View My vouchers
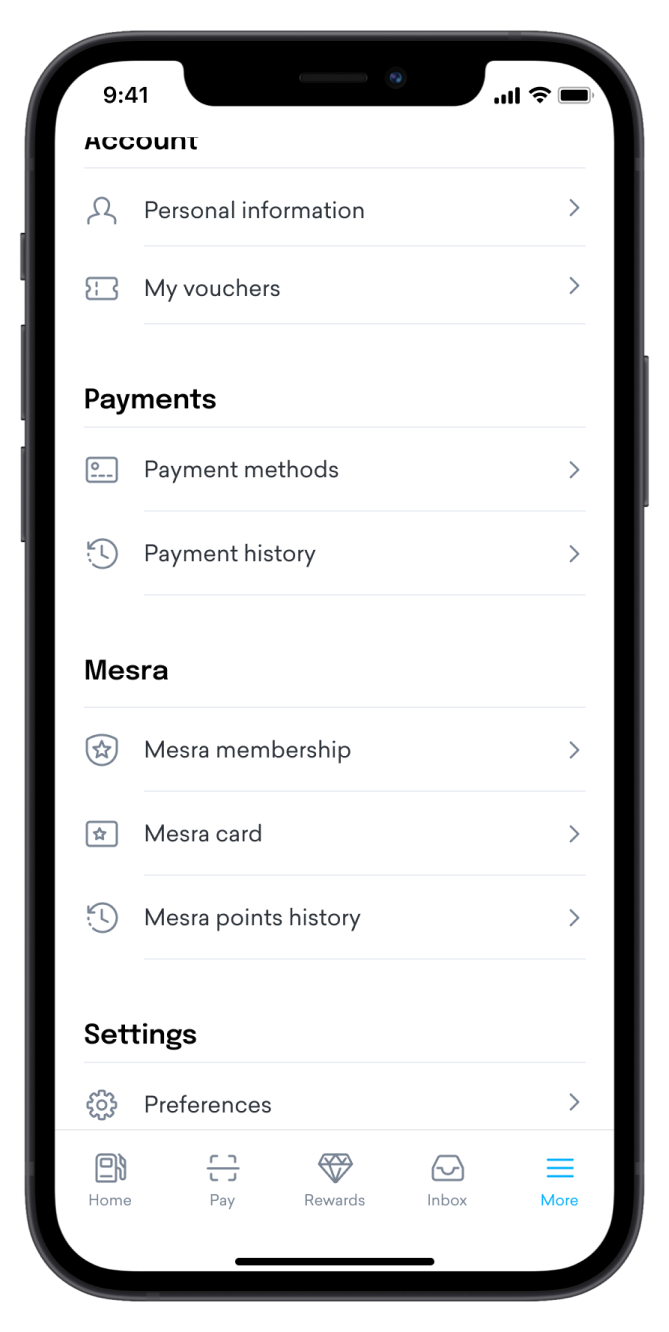Screen dimensions: 669x1332 [334, 288]
